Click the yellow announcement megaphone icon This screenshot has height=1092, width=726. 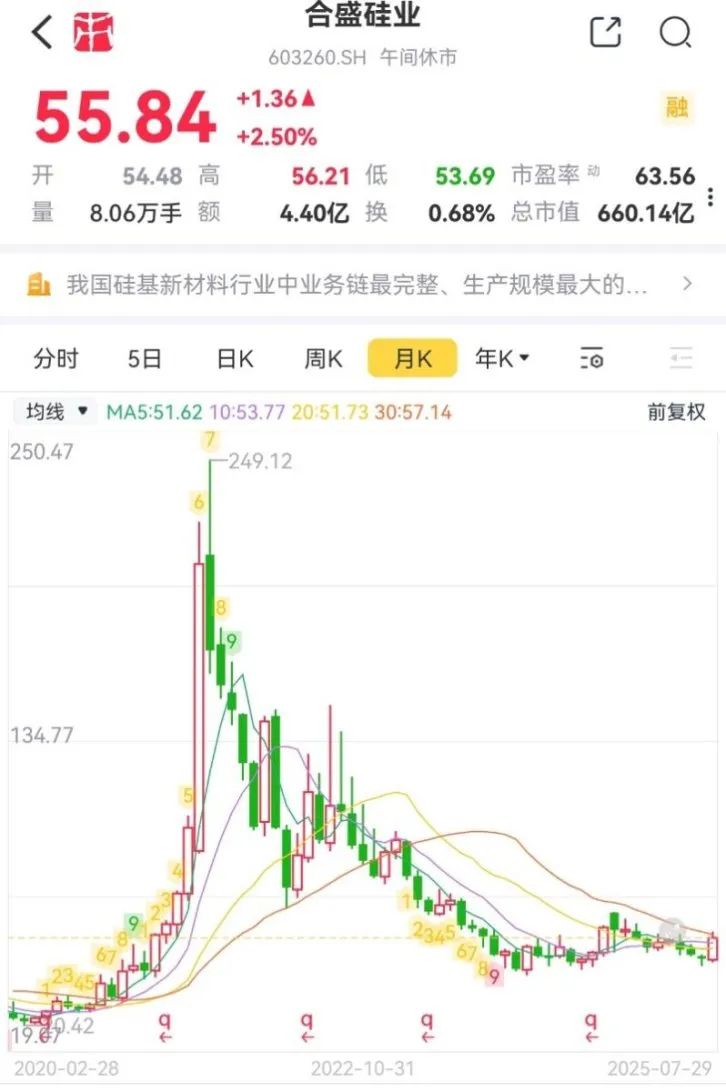tap(40, 285)
